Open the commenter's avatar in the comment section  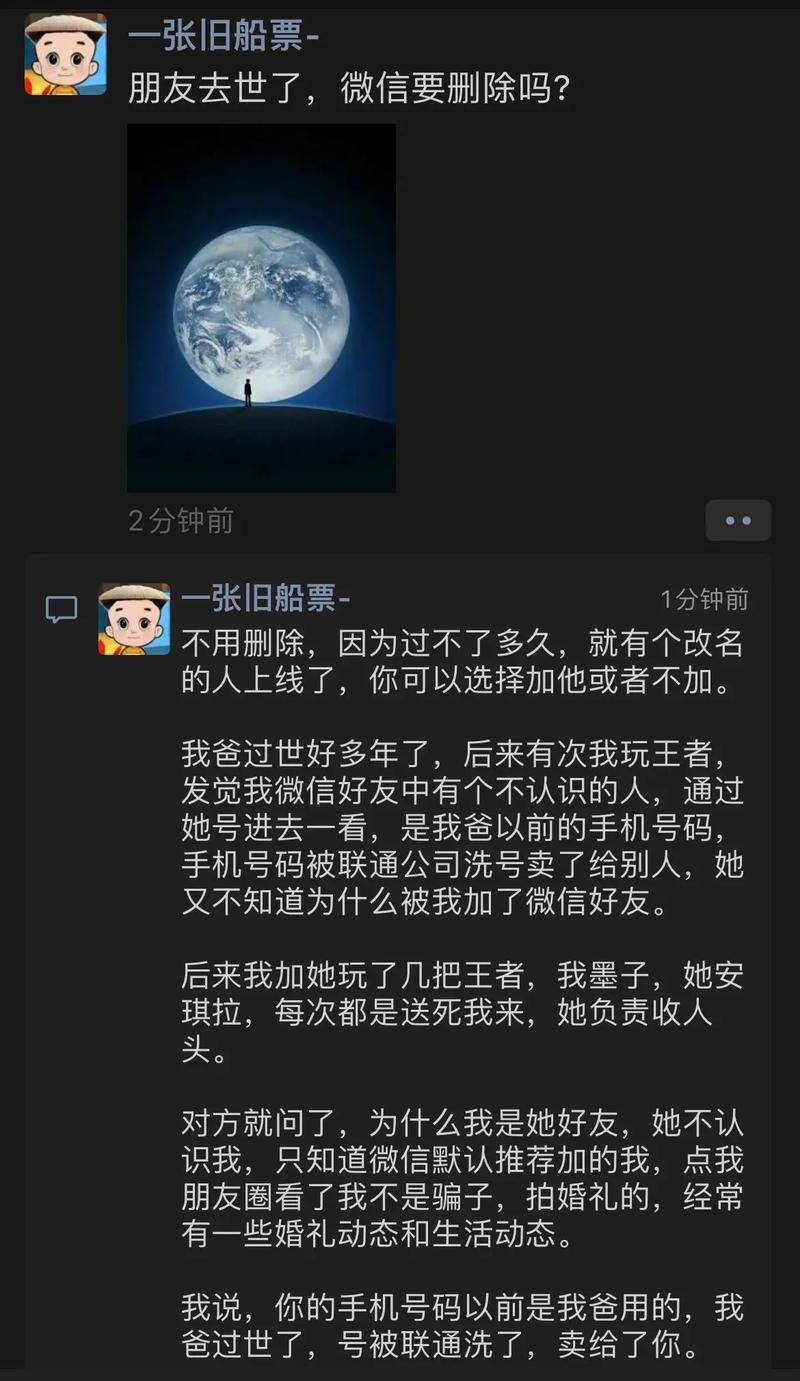pyautogui.click(x=134, y=619)
